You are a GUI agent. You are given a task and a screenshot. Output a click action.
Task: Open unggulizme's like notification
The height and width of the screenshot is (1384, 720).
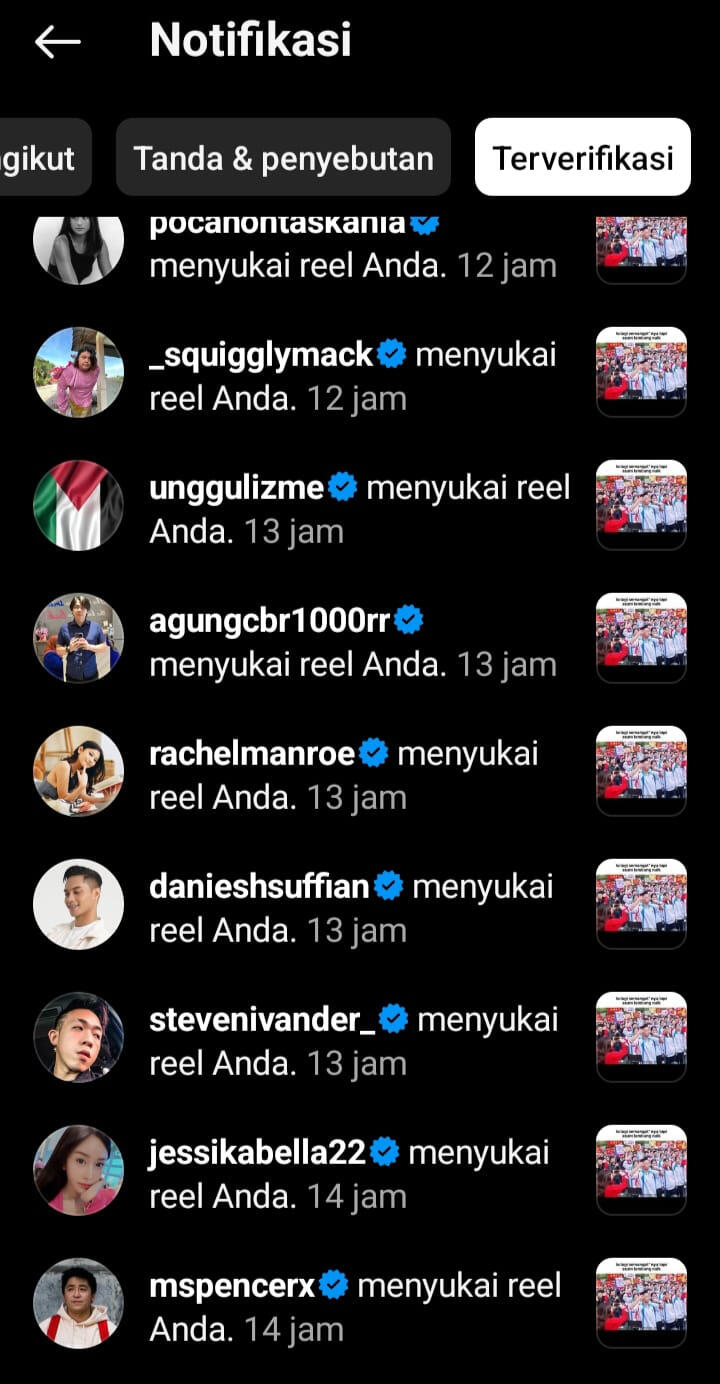coord(359,509)
